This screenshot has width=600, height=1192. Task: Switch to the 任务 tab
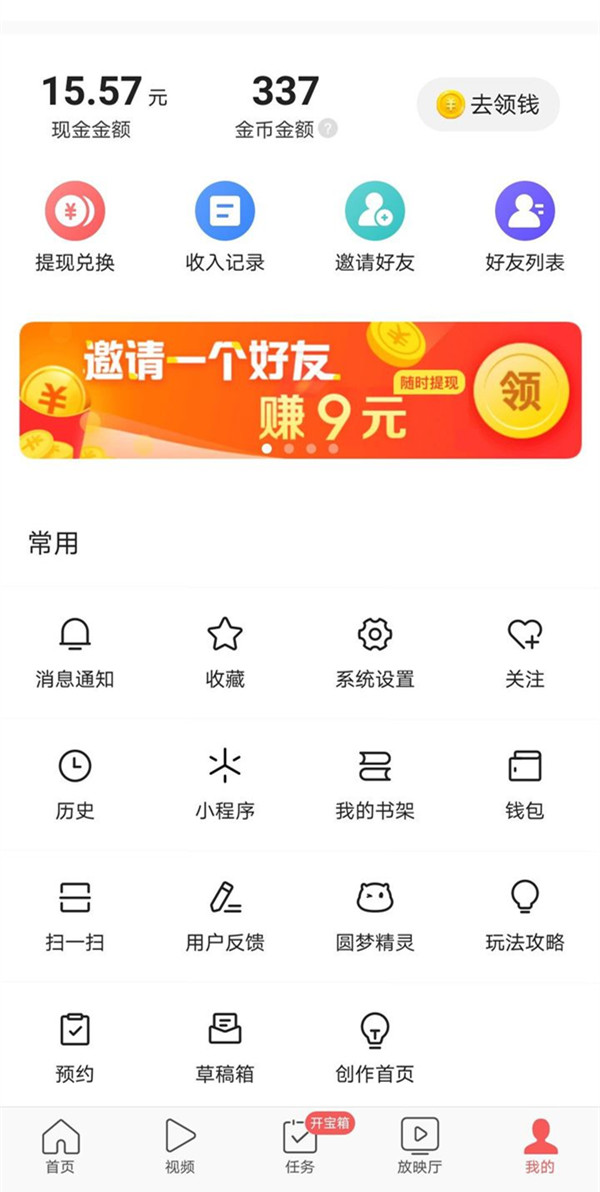(300, 1146)
